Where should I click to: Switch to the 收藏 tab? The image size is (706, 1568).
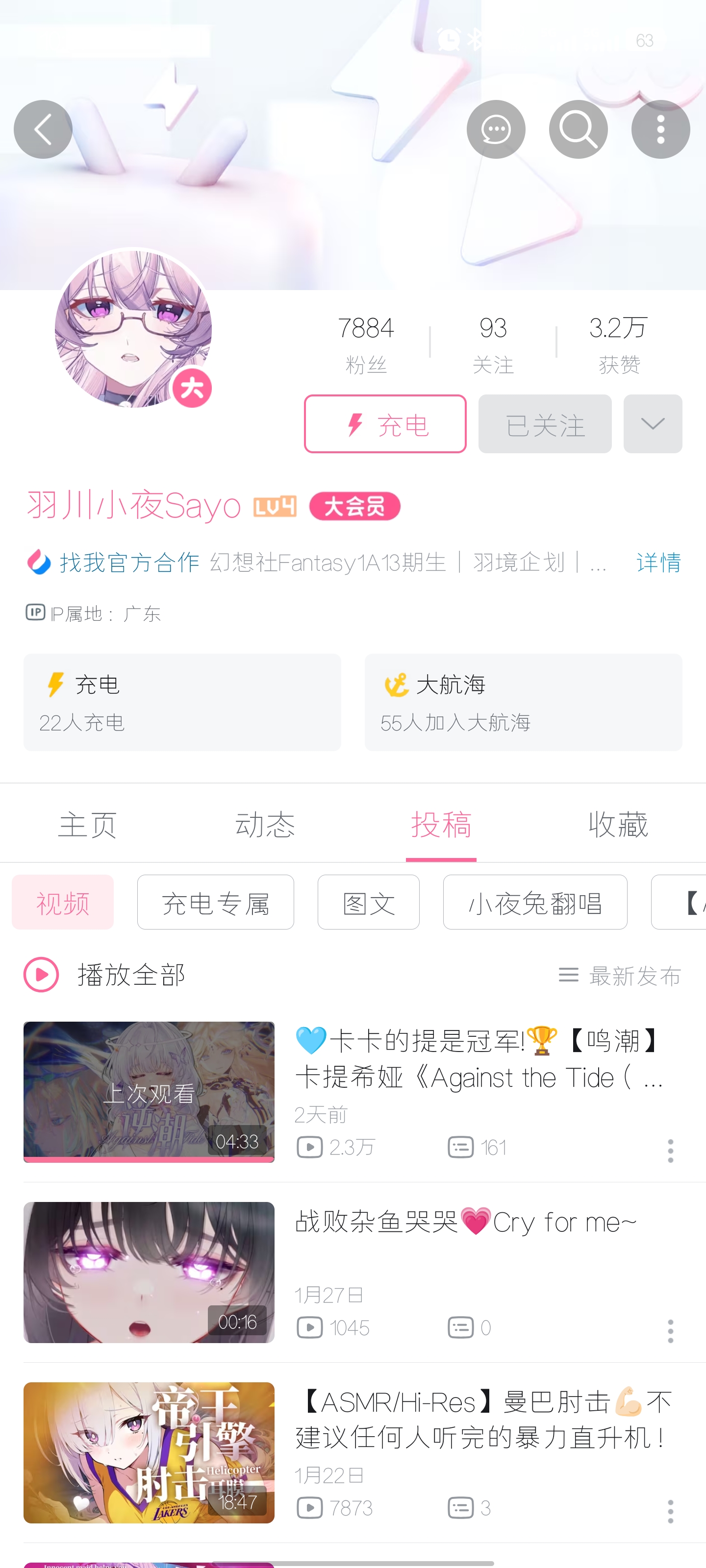coord(618,824)
